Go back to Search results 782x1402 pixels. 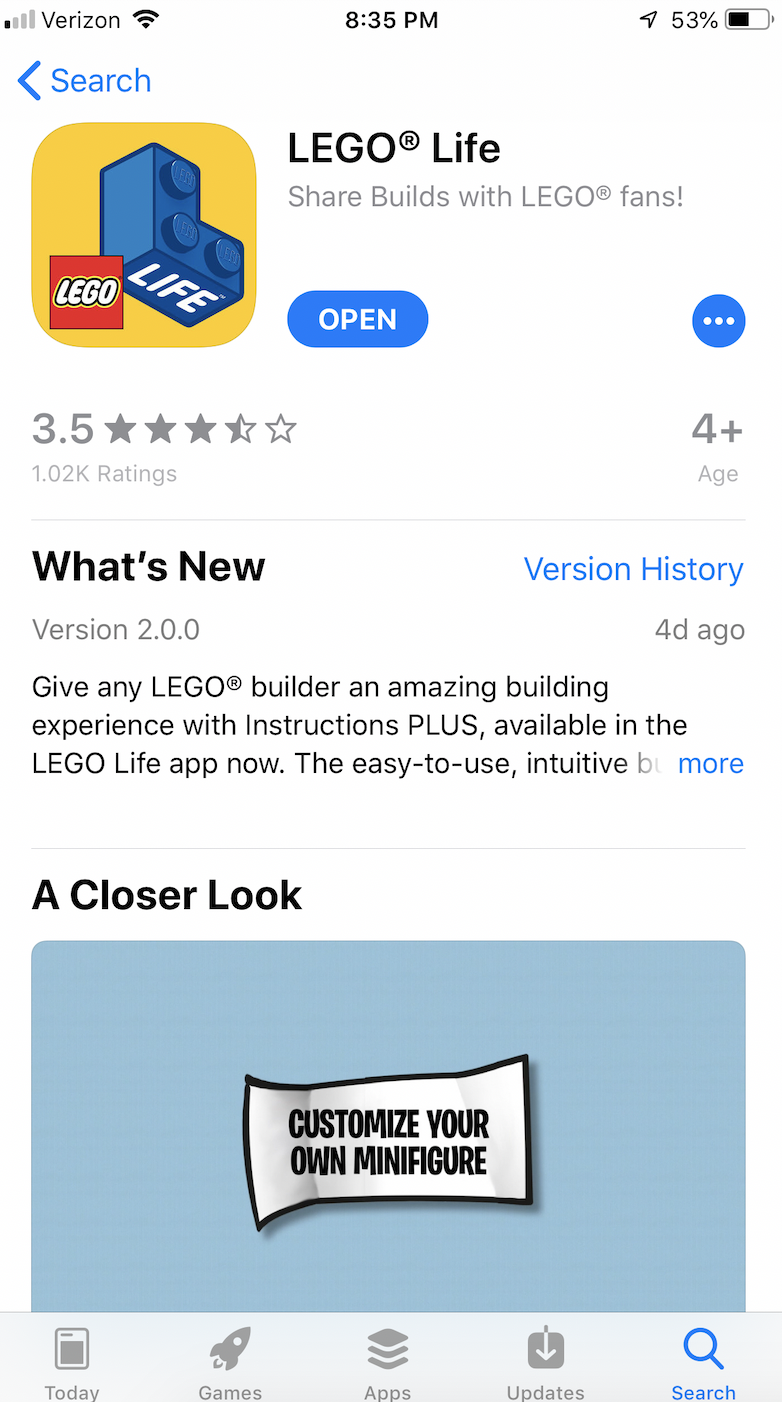85,81
